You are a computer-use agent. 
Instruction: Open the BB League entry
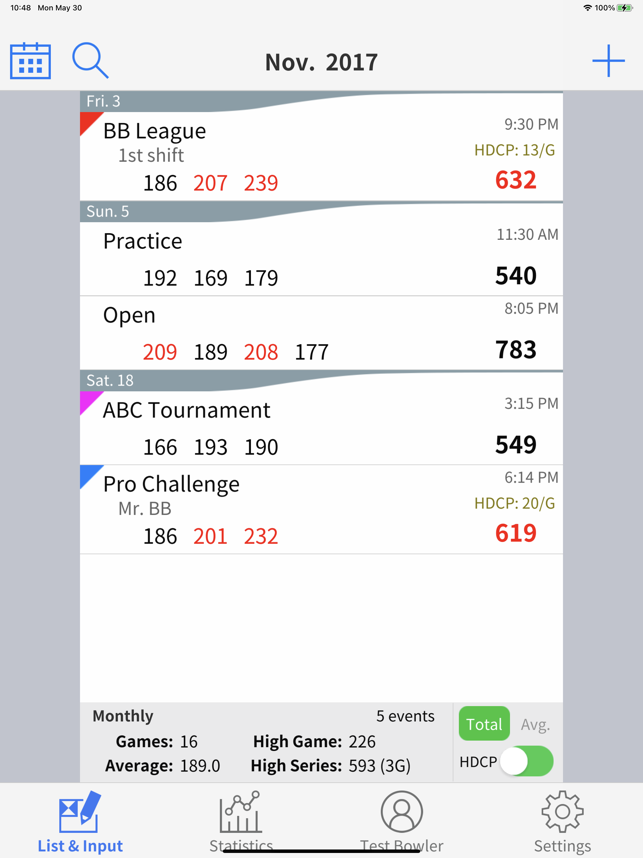click(321, 156)
